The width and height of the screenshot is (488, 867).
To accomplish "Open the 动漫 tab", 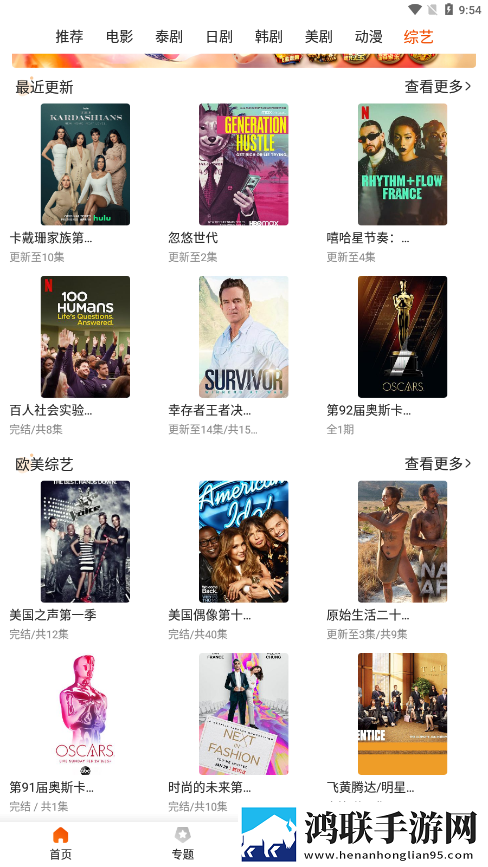I will point(369,37).
